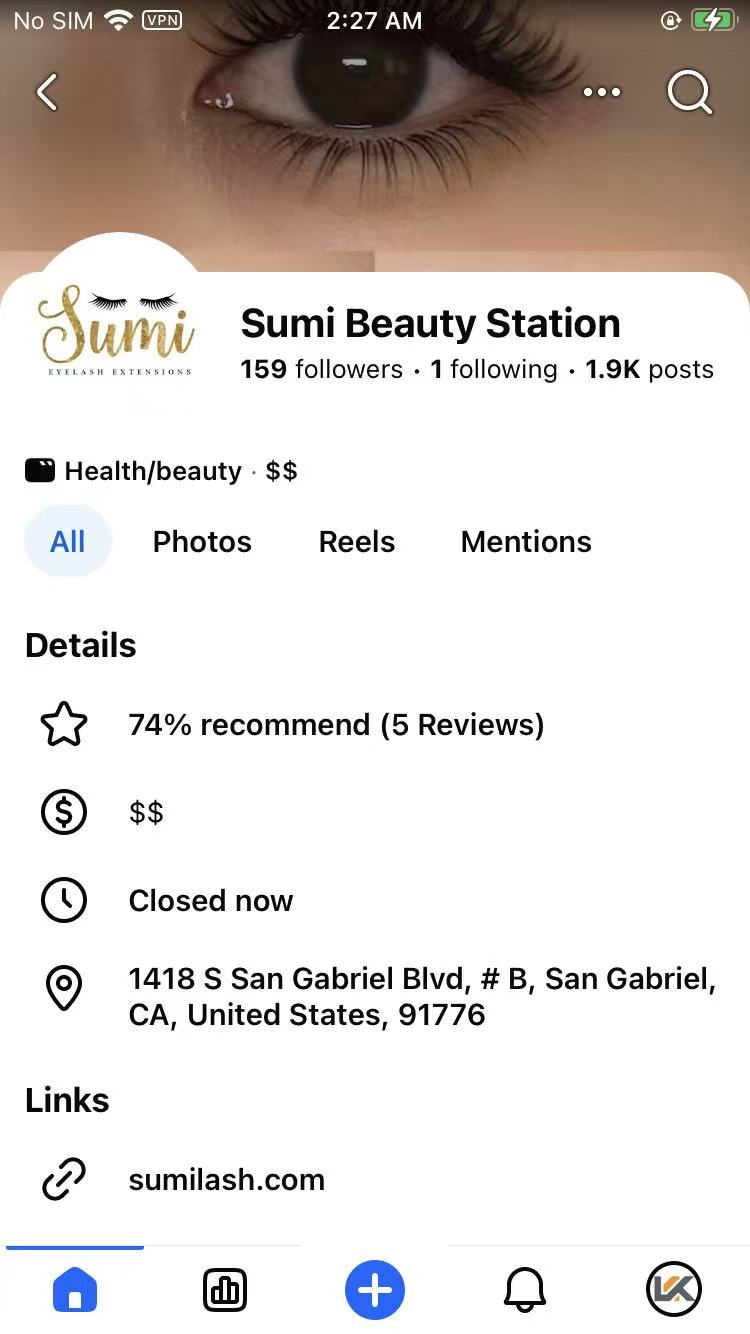The image size is (750, 1334).
Task: Switch to the Reels tab
Action: coord(357,541)
